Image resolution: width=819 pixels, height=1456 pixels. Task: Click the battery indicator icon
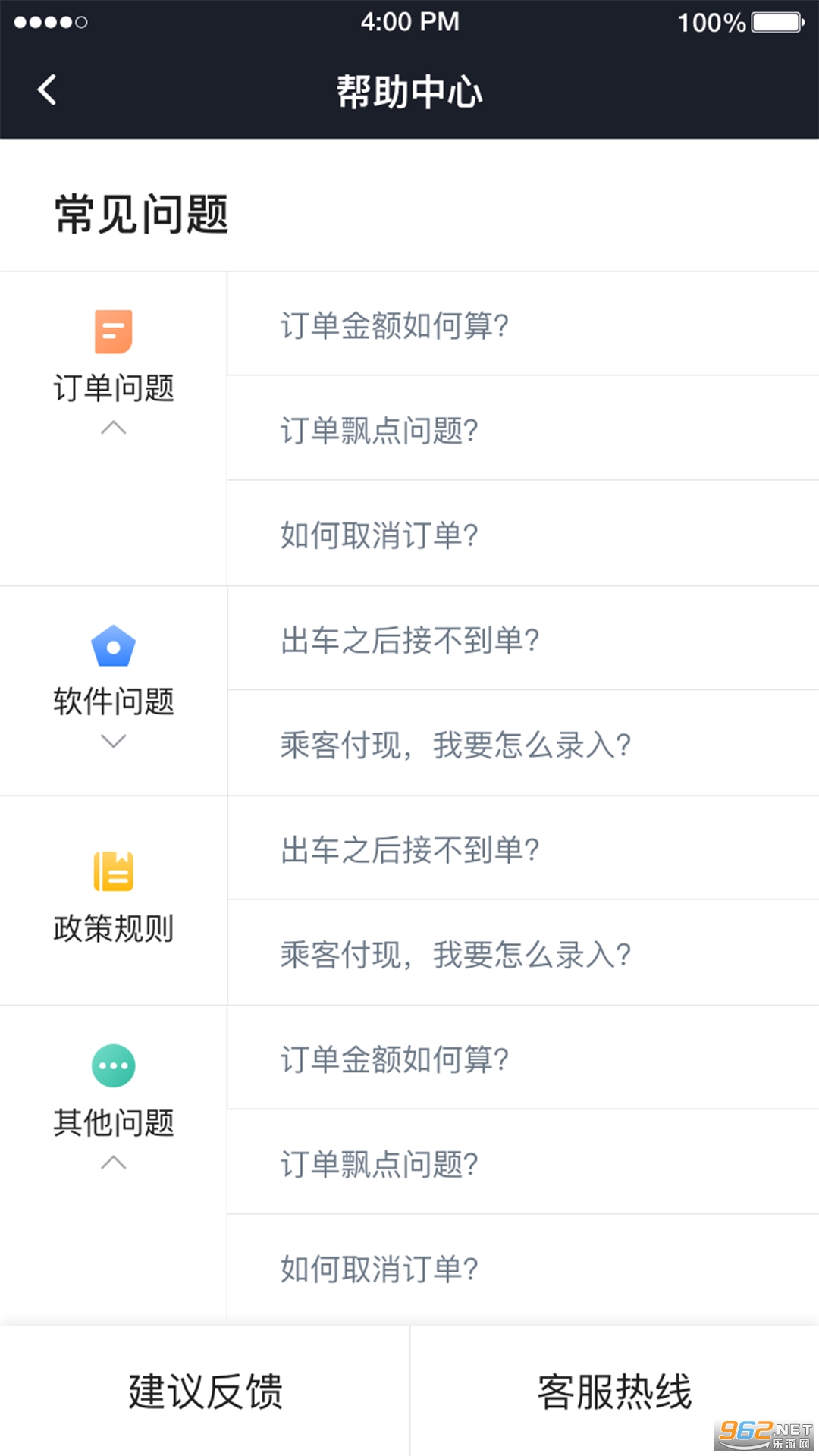[x=776, y=22]
